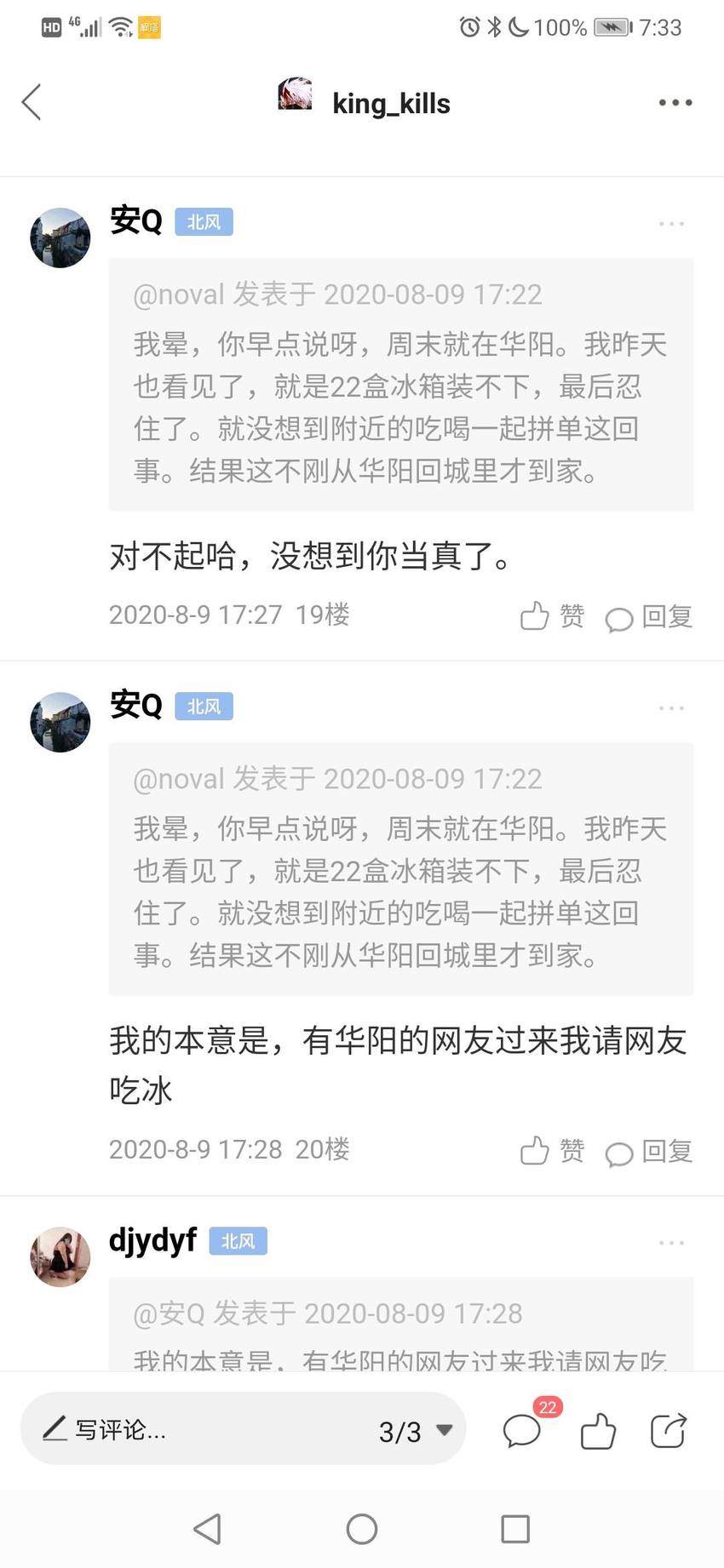Open more options on djydyf's comment
Viewport: 724px width, 1568px height.
coord(671,1243)
